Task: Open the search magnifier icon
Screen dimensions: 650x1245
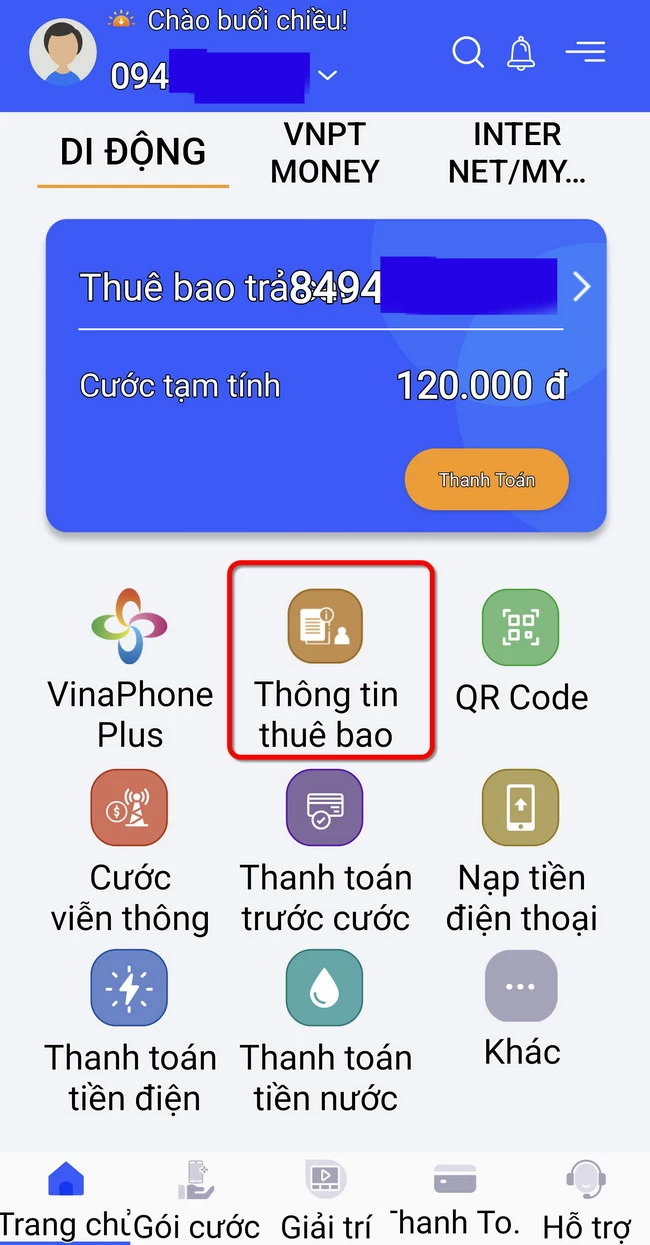Action: click(467, 52)
